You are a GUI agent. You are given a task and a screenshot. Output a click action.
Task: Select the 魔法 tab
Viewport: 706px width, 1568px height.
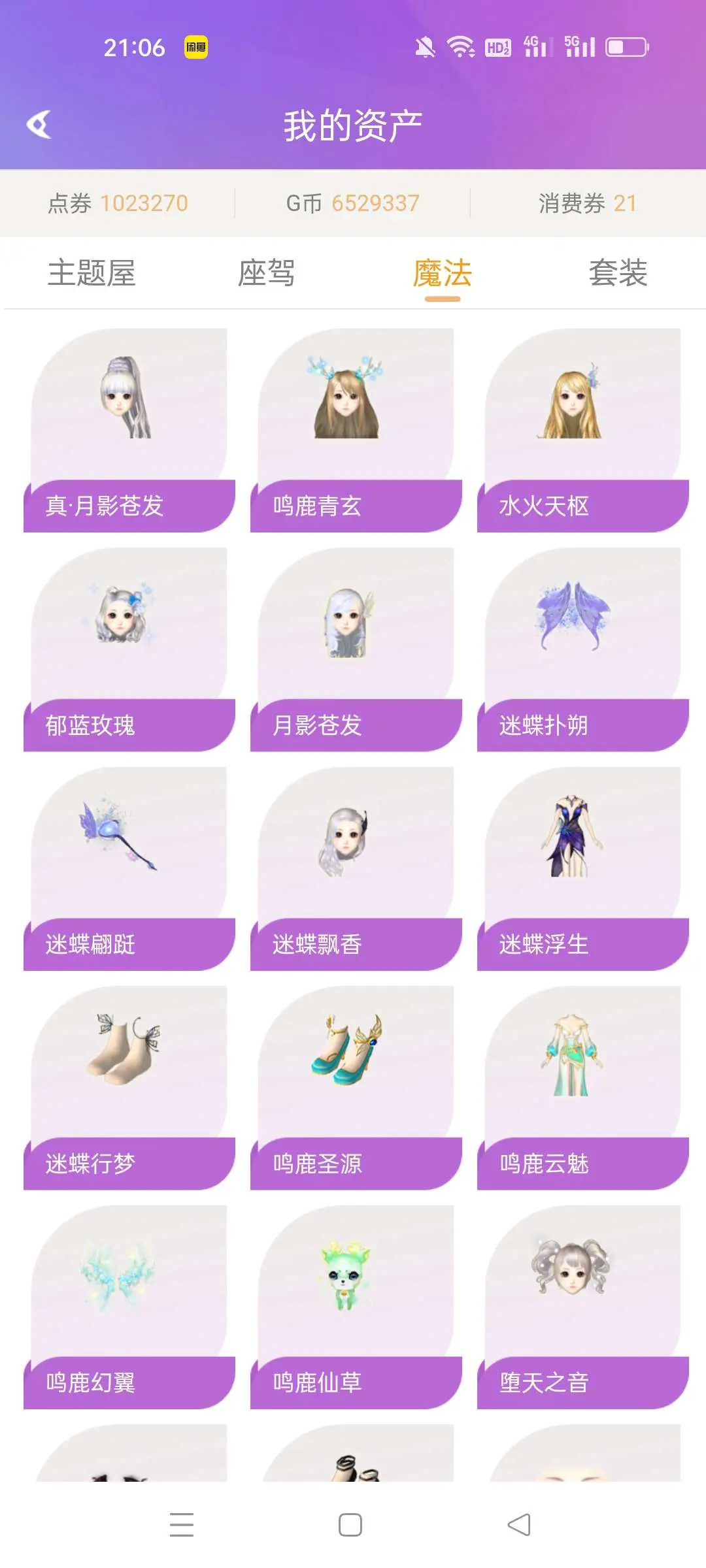(x=443, y=272)
